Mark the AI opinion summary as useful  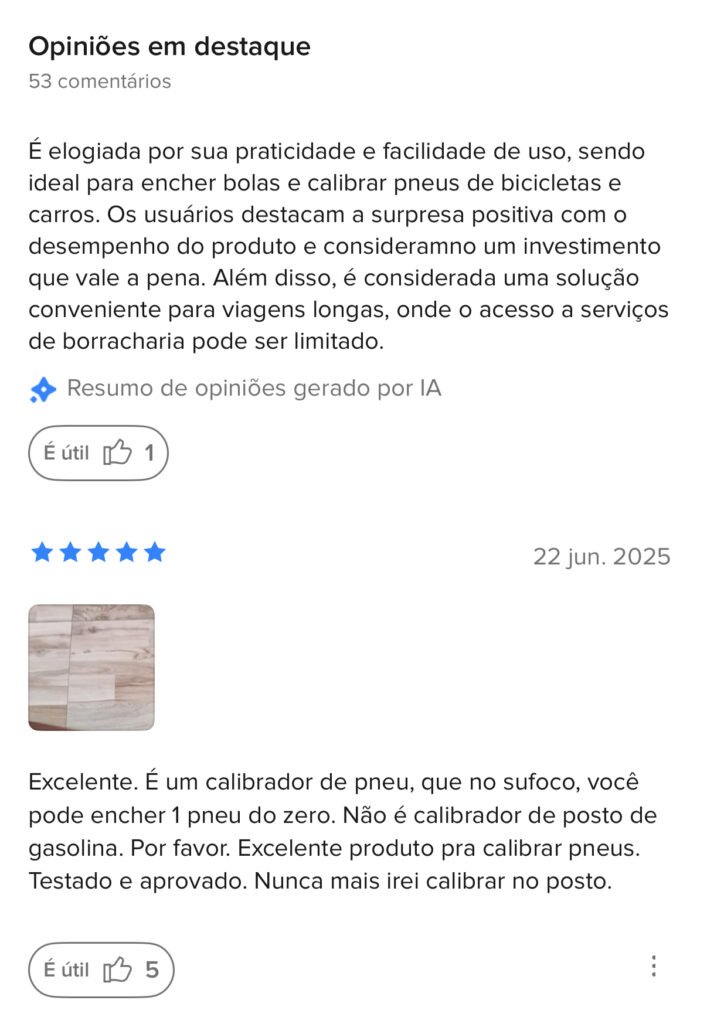pyautogui.click(x=98, y=453)
